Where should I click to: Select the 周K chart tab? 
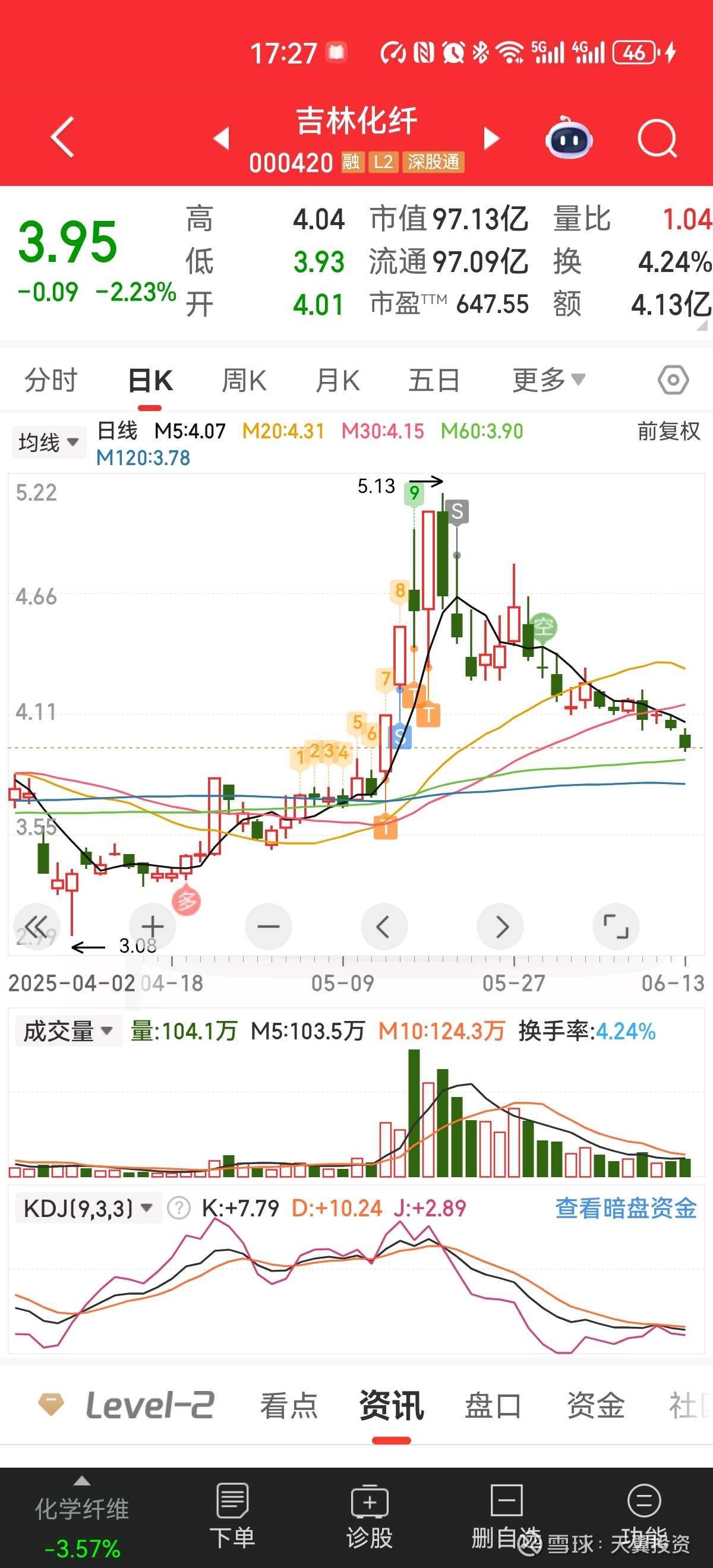(x=244, y=381)
